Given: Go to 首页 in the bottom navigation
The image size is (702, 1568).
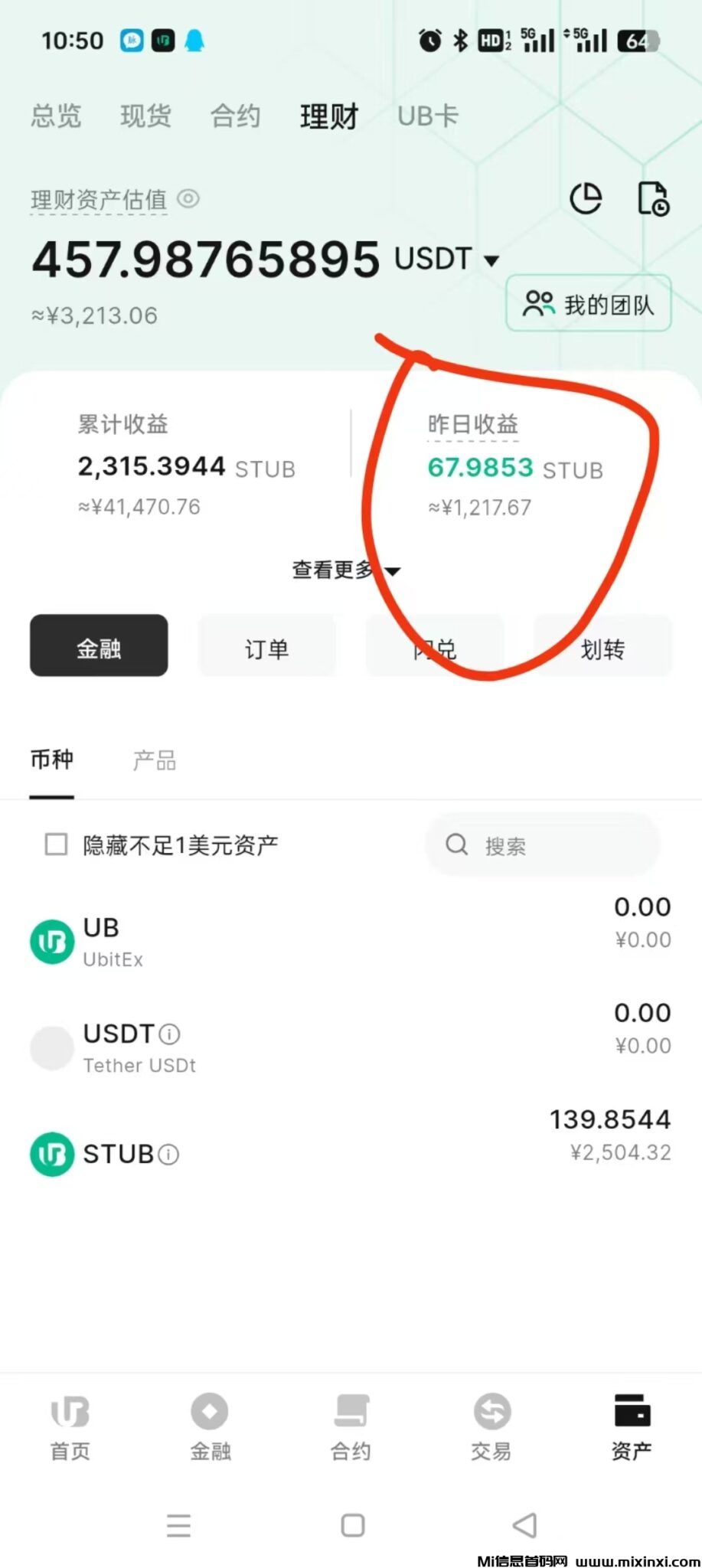Looking at the screenshot, I should pos(70,1428).
